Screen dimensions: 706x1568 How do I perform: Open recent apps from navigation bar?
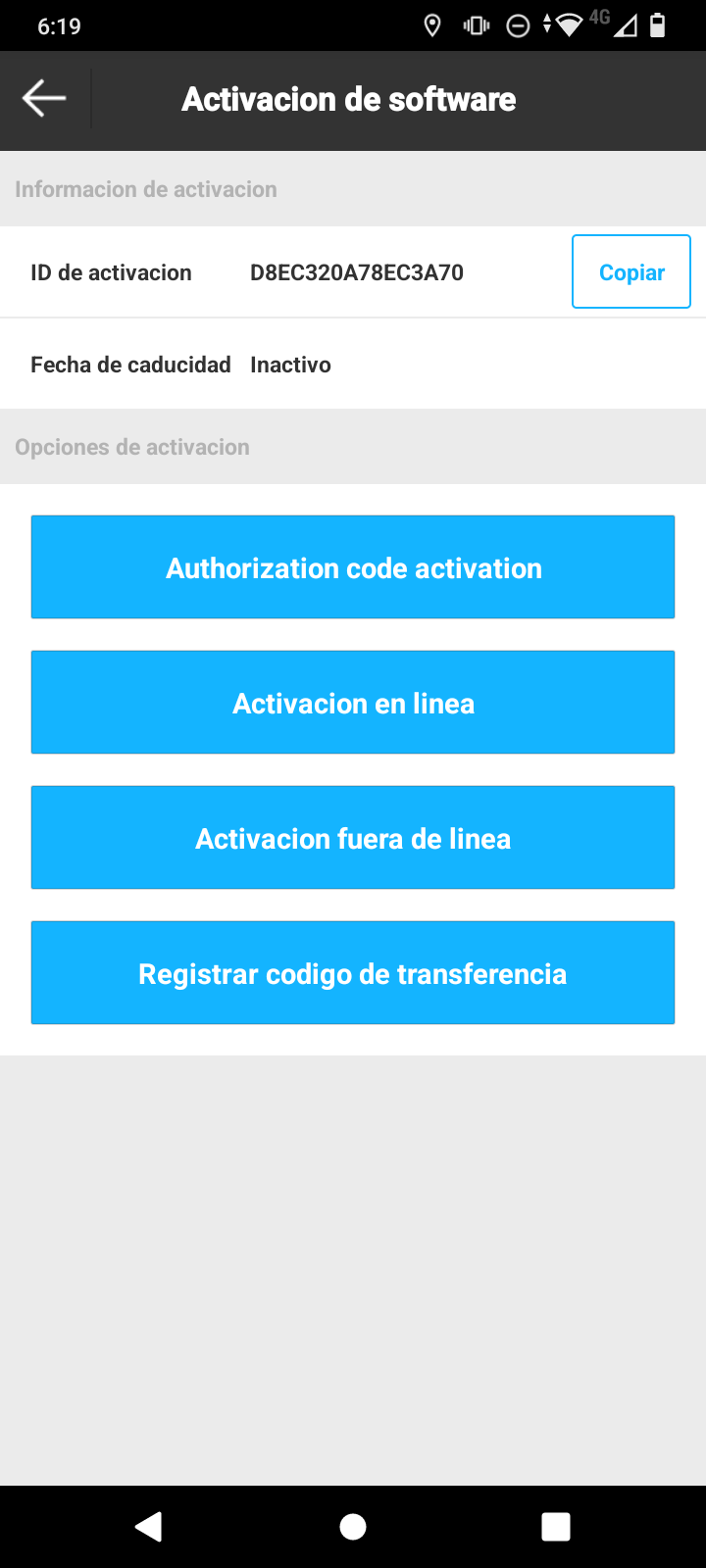click(556, 1526)
